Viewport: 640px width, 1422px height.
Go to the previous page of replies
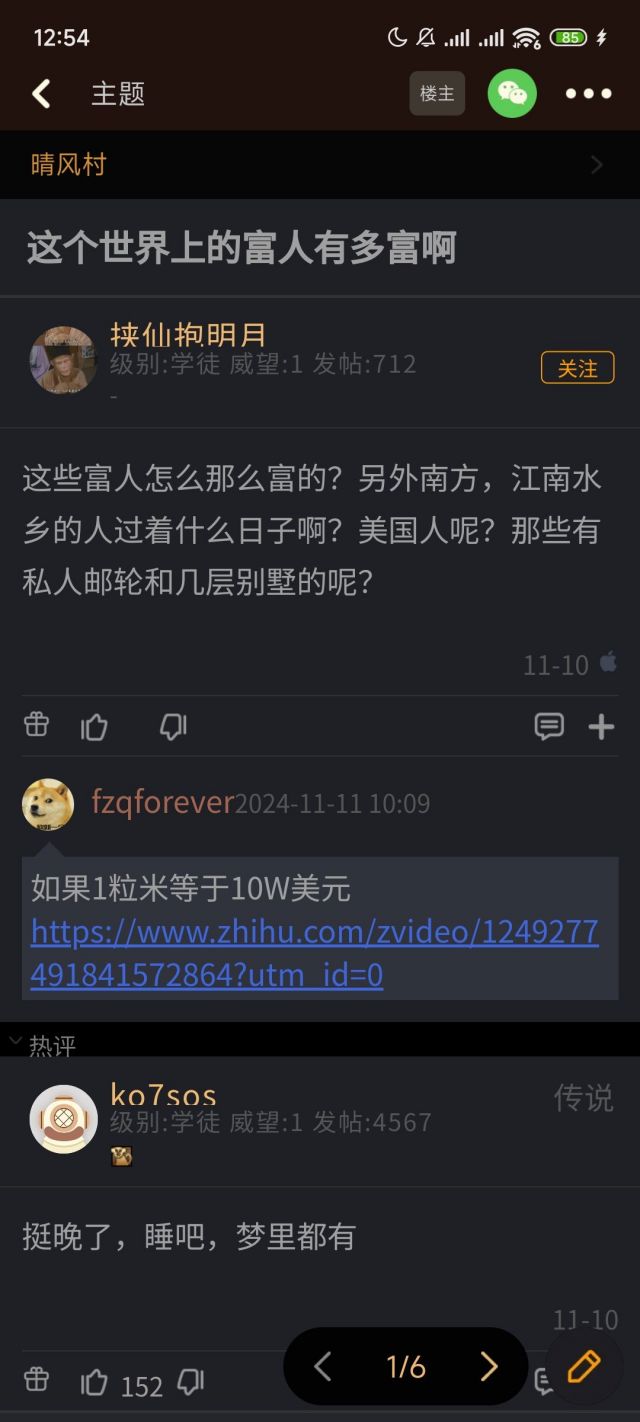click(x=322, y=1366)
